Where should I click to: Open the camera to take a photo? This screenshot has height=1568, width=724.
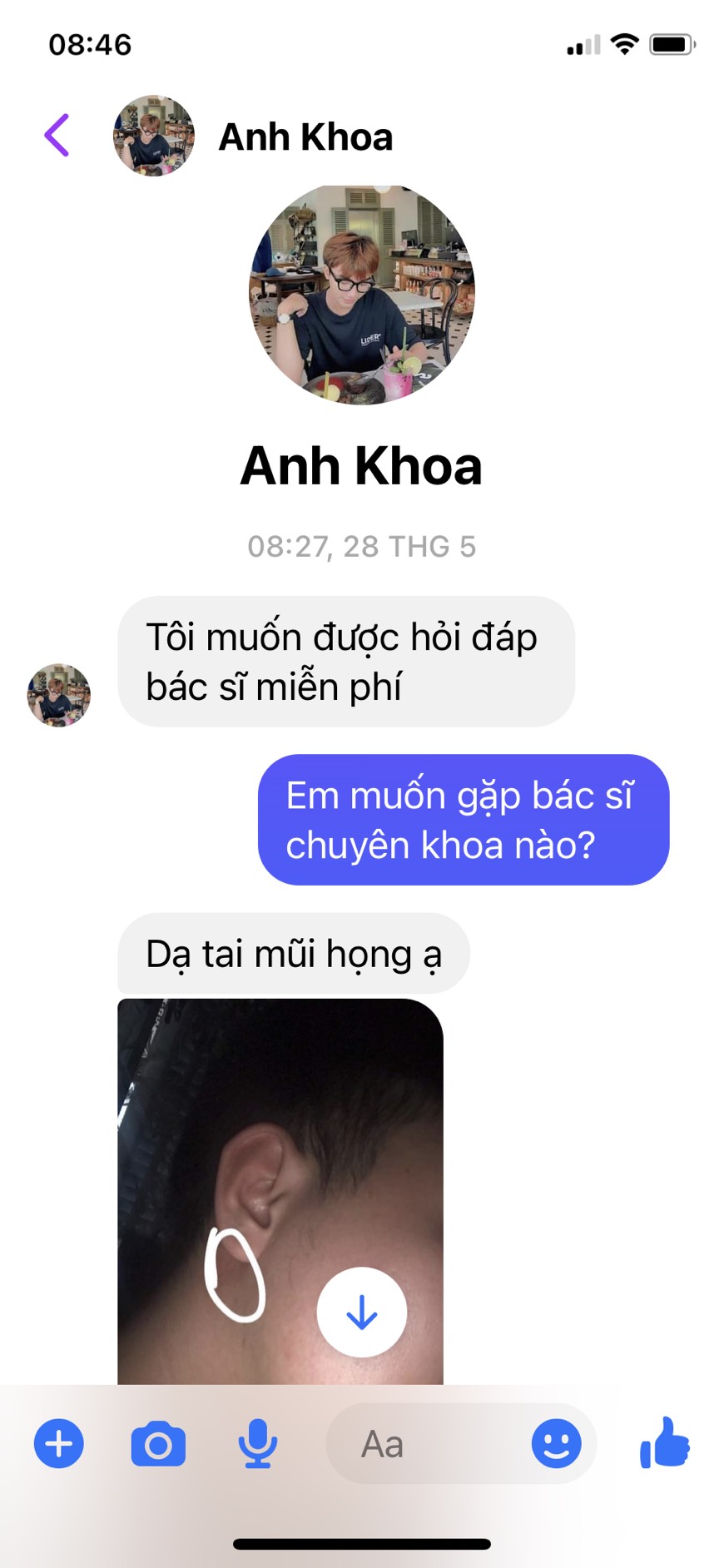[x=158, y=1443]
